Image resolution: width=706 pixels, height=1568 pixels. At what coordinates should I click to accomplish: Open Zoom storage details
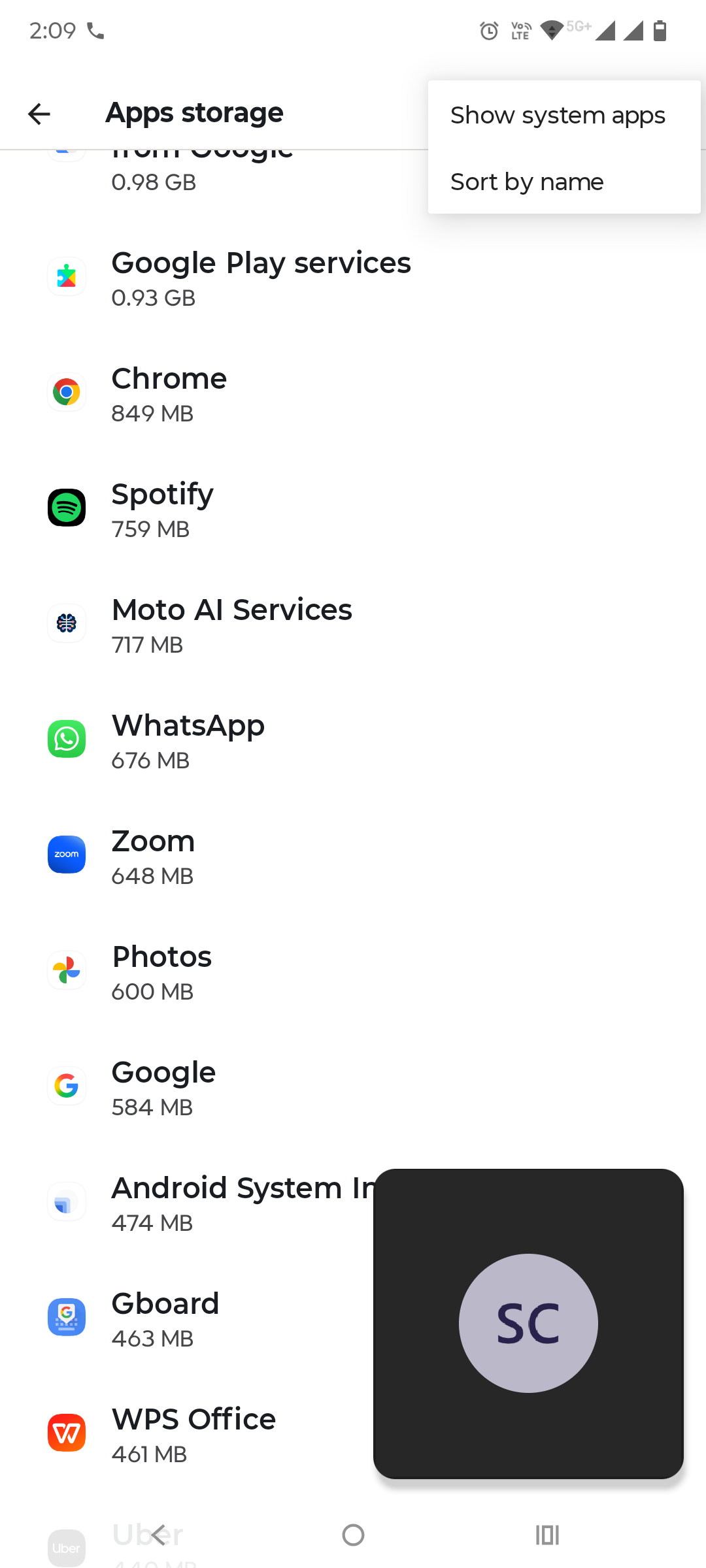pyautogui.click(x=154, y=856)
